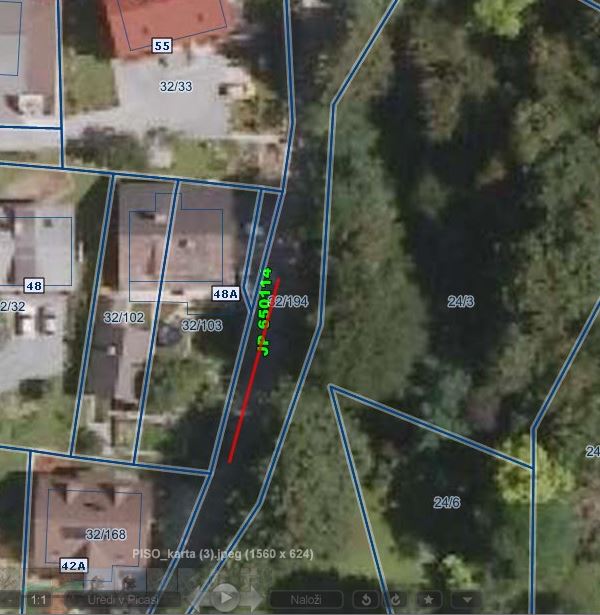This screenshot has height=615, width=600.
Task: Set zoom to 1:1 actual size
Action: [38, 599]
